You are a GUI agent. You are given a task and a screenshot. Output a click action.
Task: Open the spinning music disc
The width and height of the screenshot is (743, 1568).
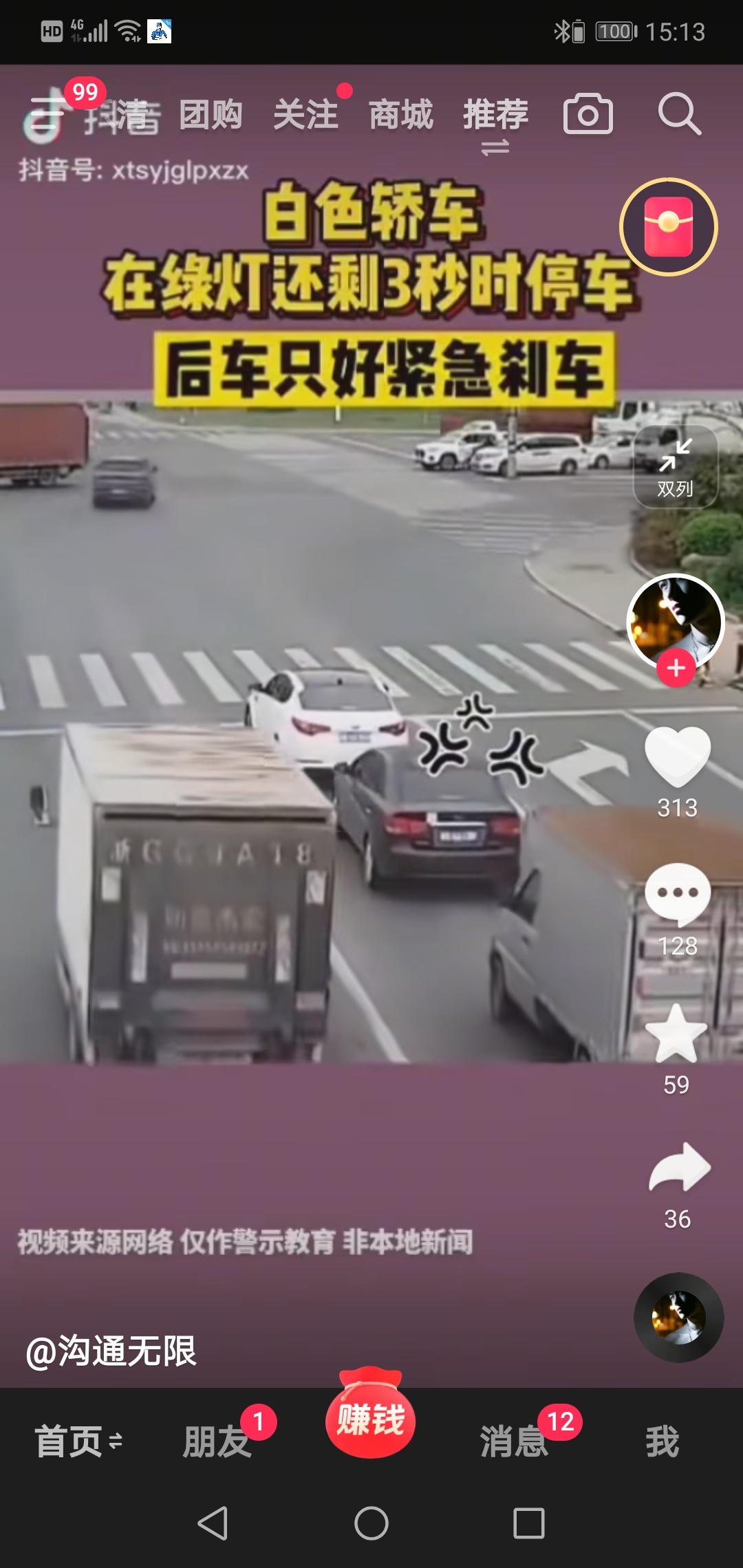pyautogui.click(x=678, y=1317)
